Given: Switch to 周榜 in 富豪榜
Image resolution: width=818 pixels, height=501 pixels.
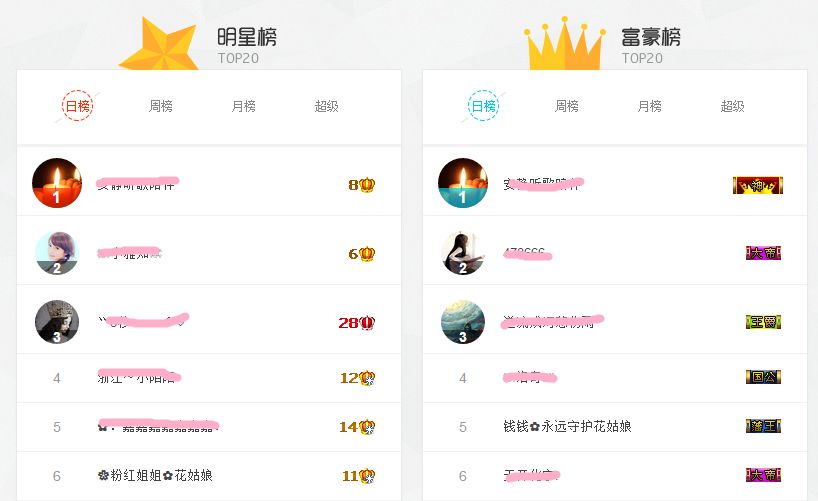Looking at the screenshot, I should pos(567,106).
